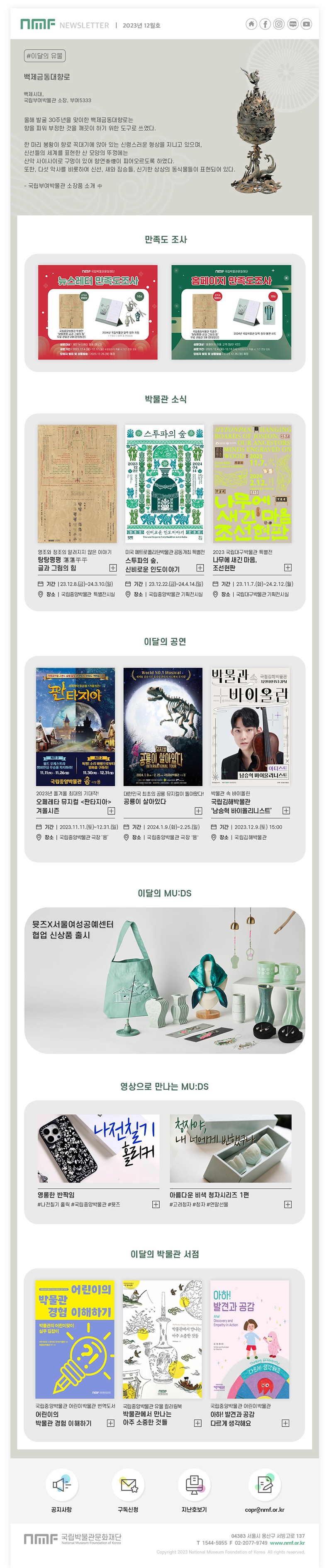Open the 뉴스레터 만족도조사 red banner
The width and height of the screenshot is (329, 1568).
(97, 312)
